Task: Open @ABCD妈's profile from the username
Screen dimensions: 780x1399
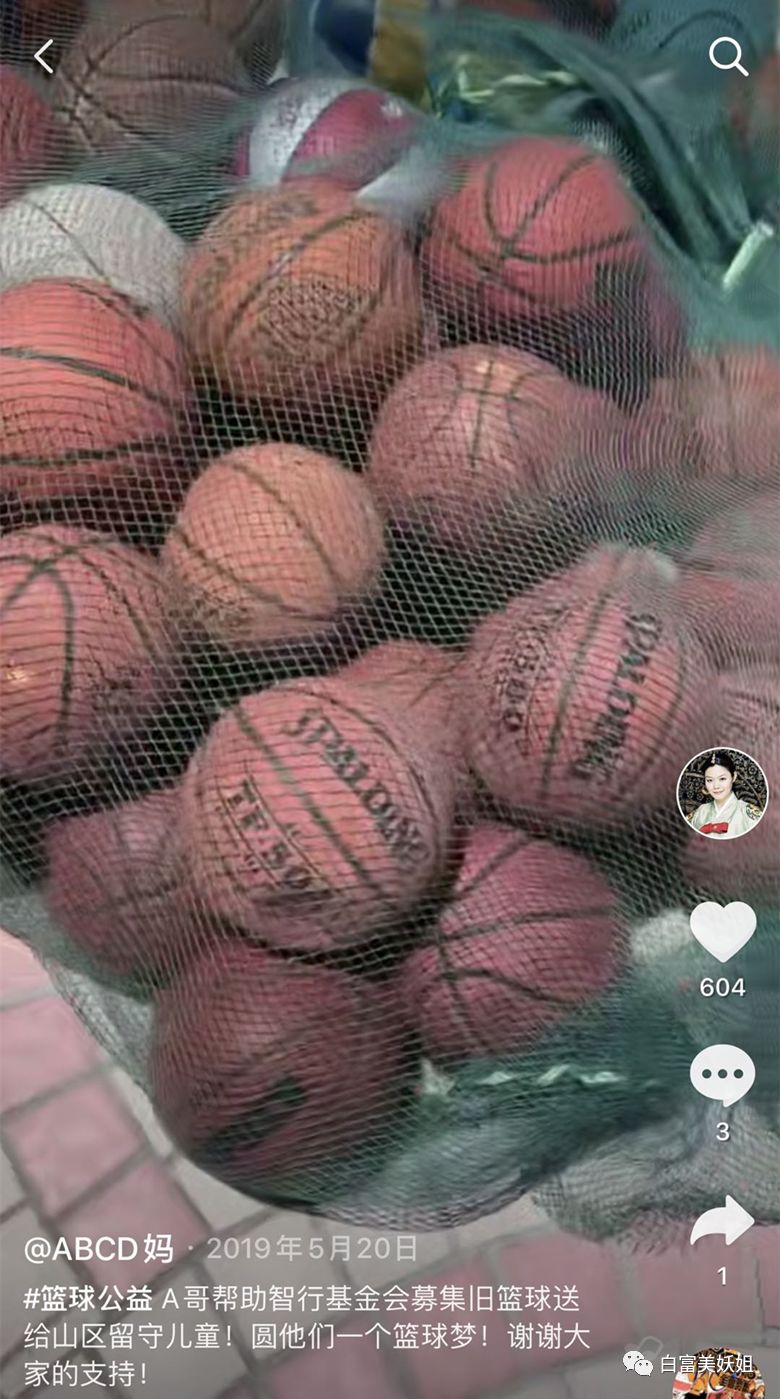Action: click(99, 1249)
